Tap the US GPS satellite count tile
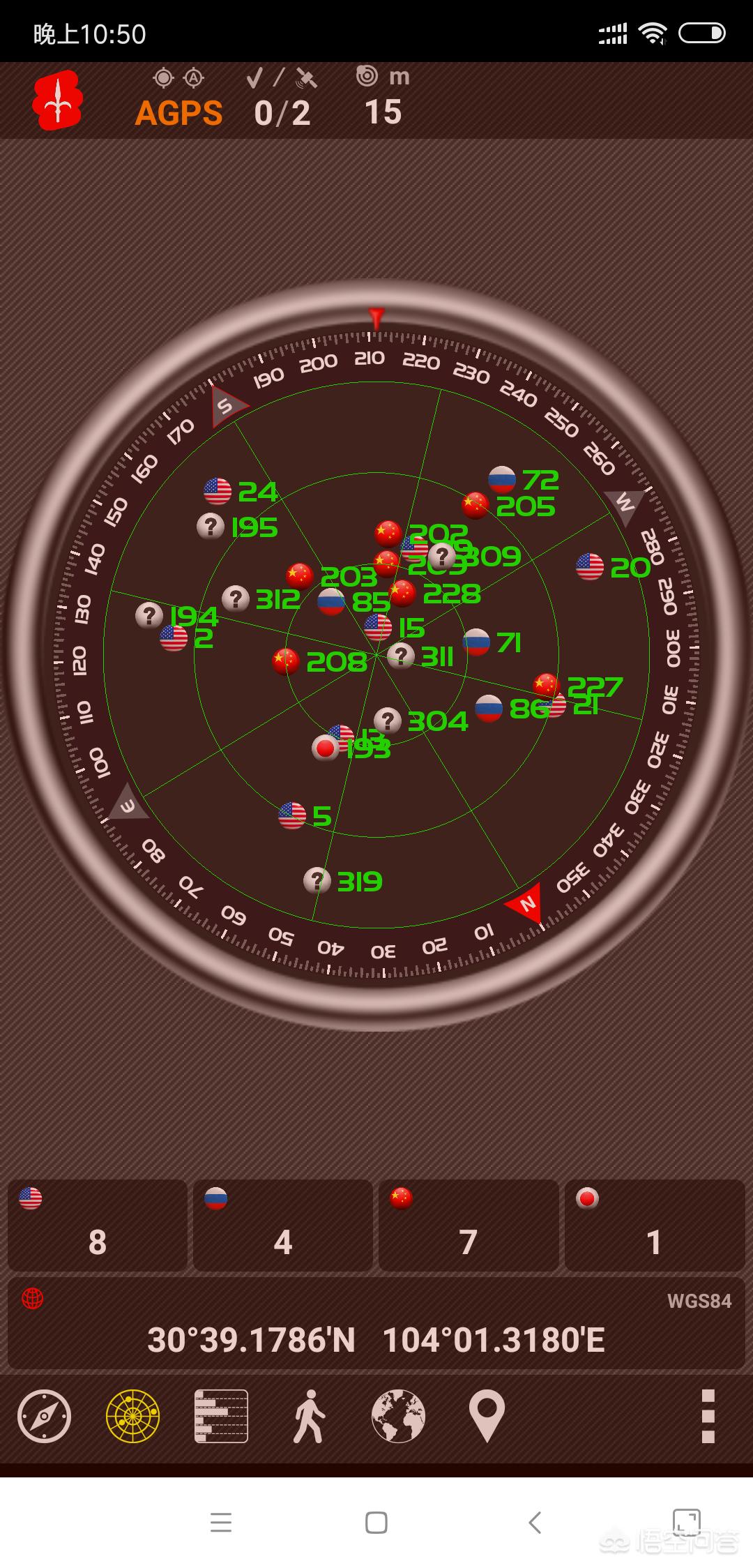This screenshot has height=1568, width=753. point(98,1226)
